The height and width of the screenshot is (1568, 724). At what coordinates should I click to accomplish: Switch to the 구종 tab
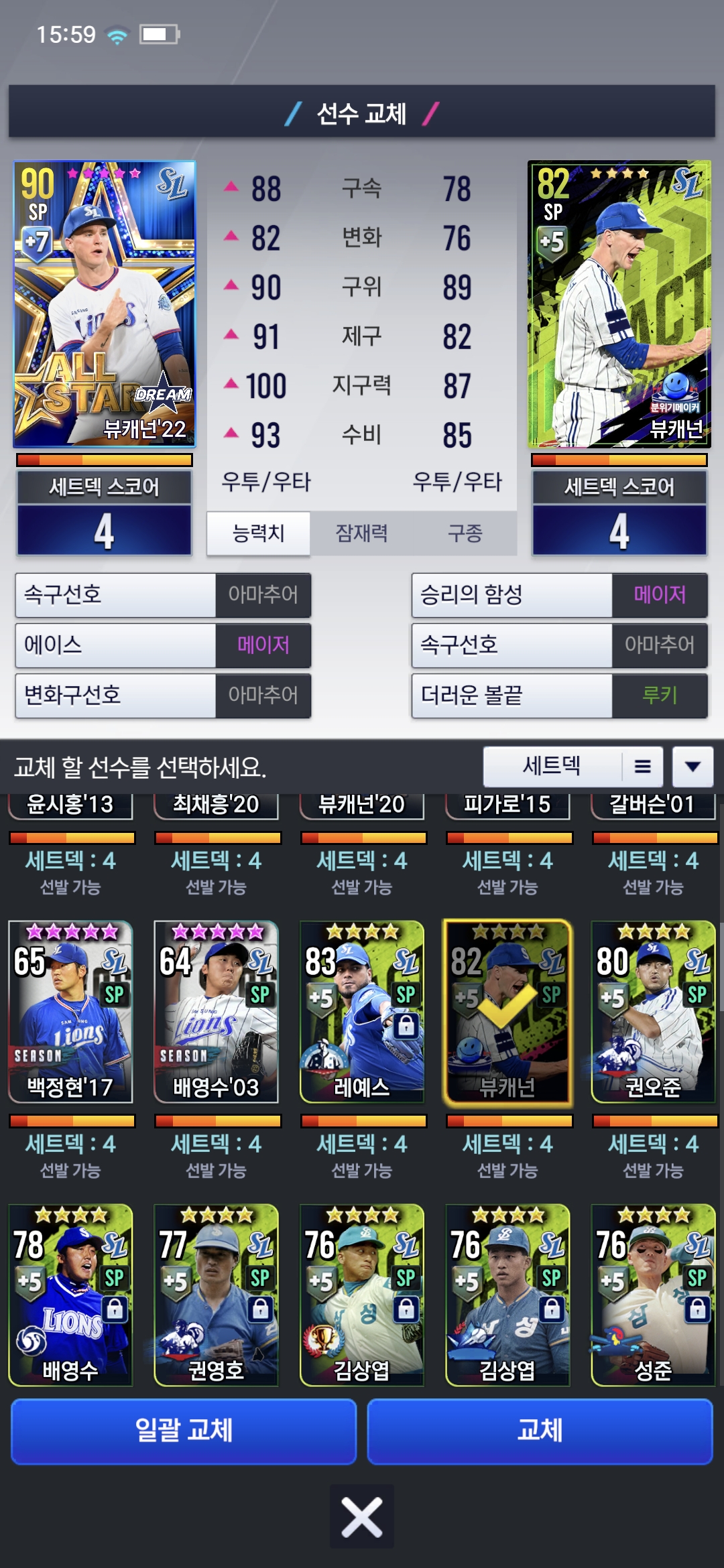coord(465,533)
